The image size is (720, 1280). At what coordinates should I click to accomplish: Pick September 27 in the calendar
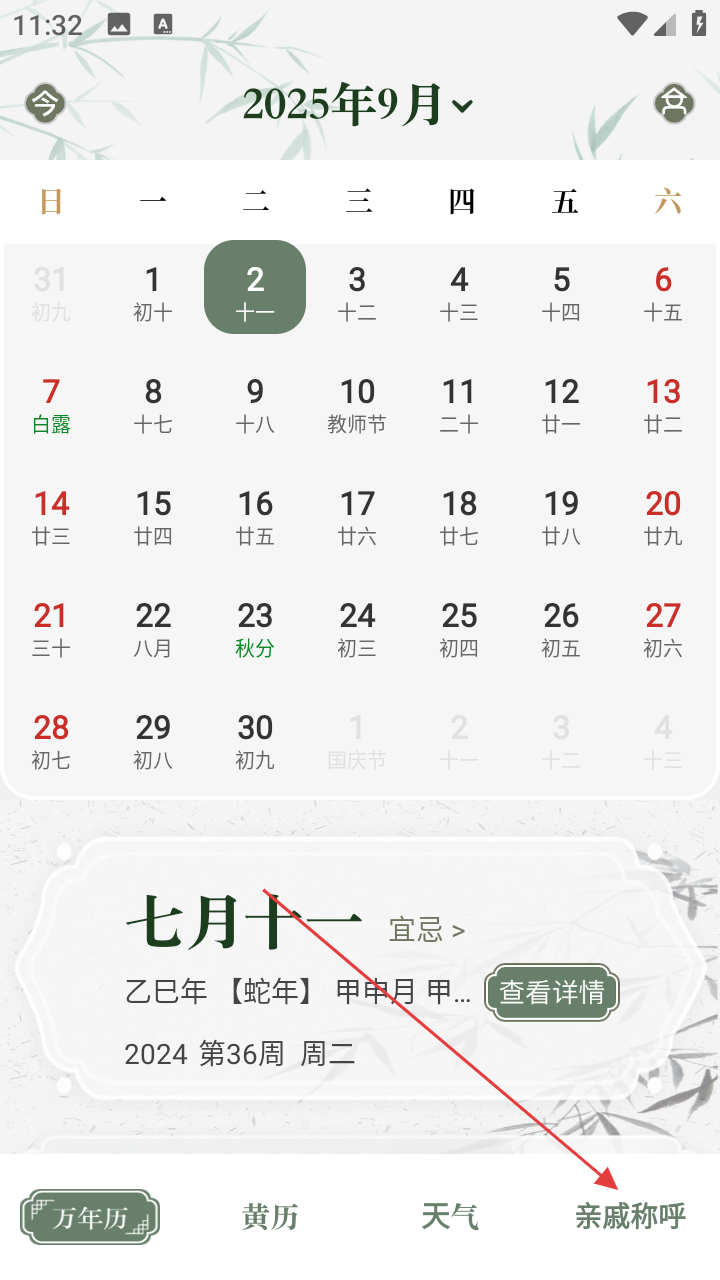[663, 629]
